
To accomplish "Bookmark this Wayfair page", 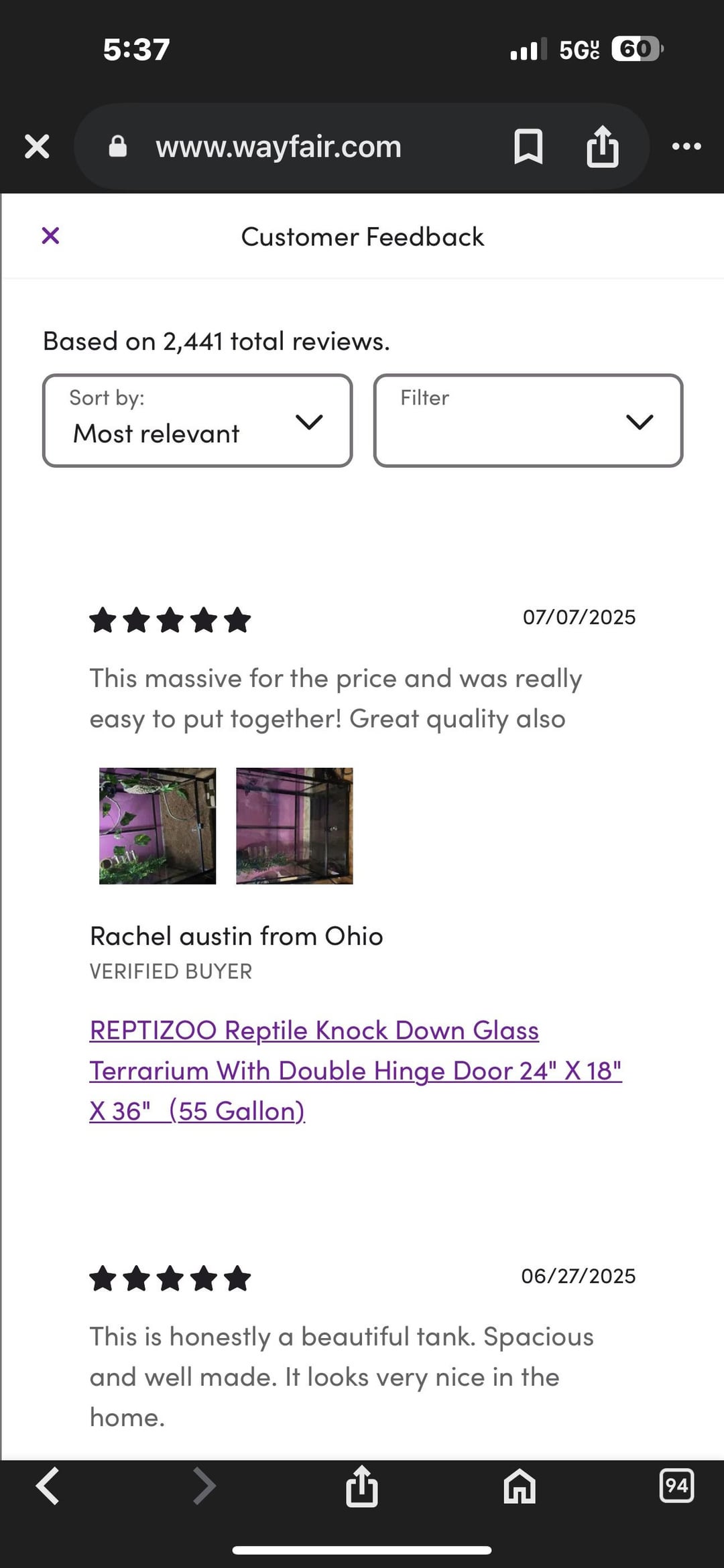I will [x=528, y=147].
